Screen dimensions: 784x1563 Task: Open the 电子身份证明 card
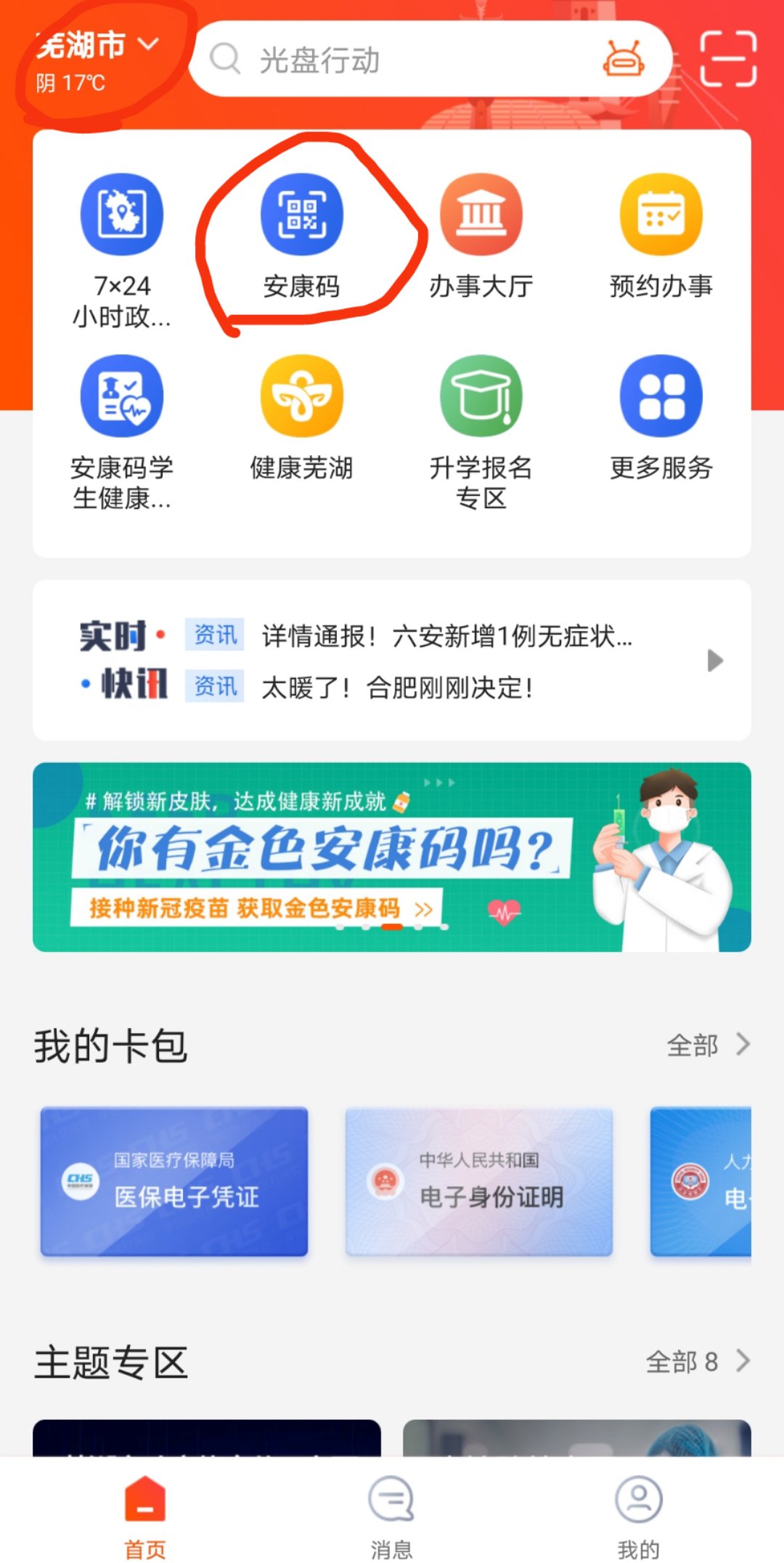pyautogui.click(x=479, y=1181)
